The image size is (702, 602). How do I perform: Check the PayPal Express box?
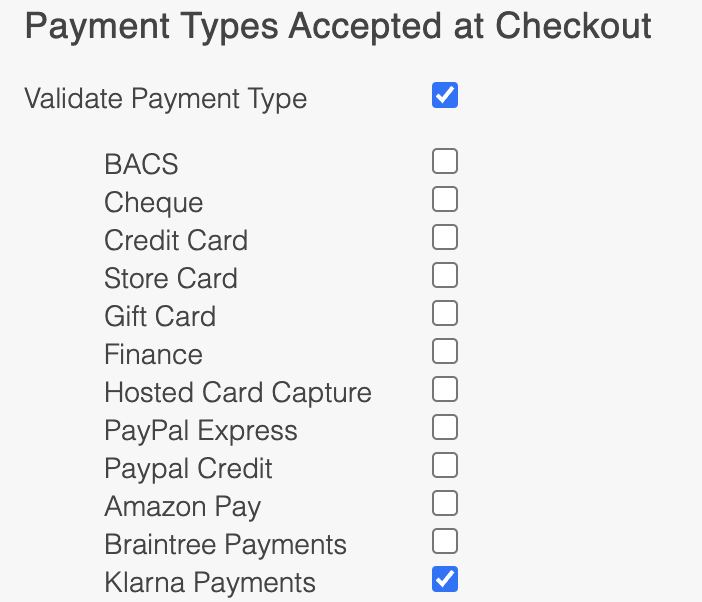[x=445, y=427]
